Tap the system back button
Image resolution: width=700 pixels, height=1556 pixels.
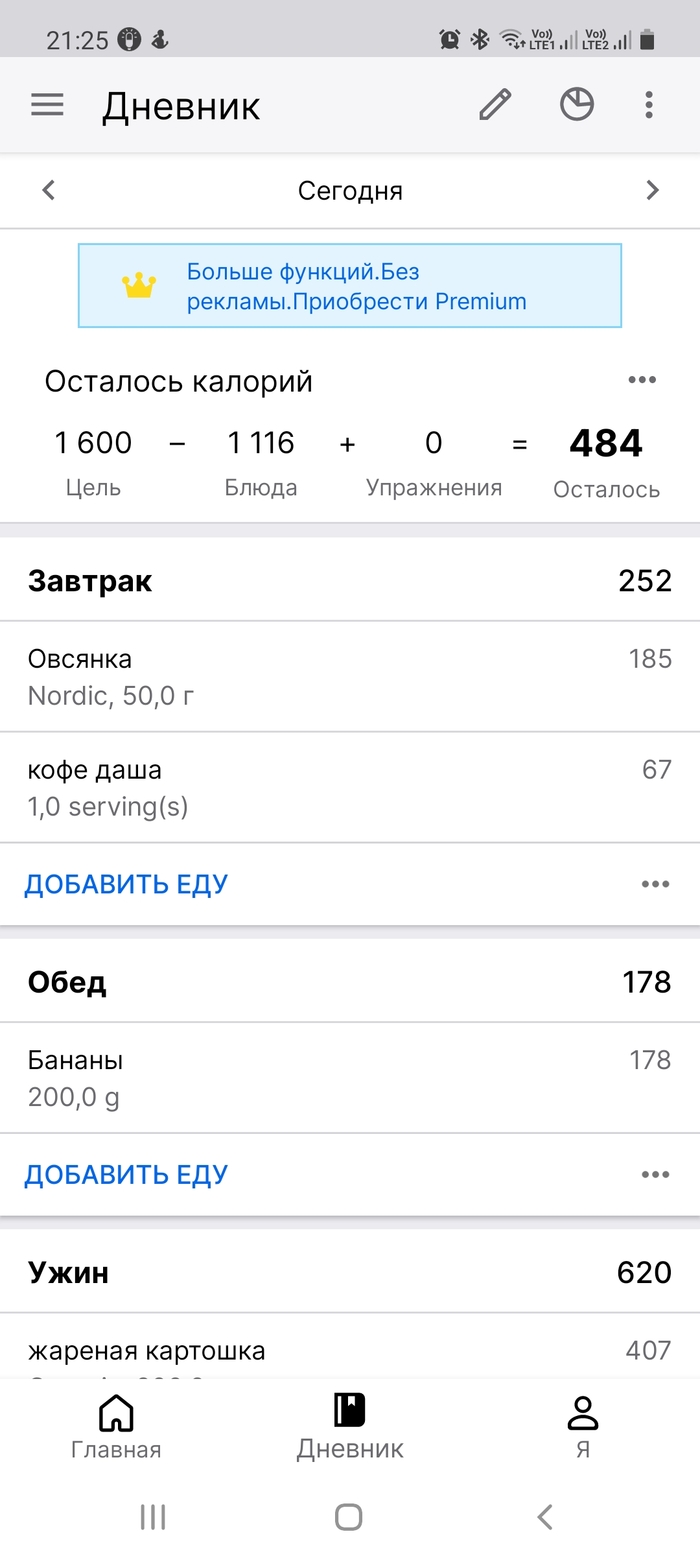click(x=545, y=1517)
